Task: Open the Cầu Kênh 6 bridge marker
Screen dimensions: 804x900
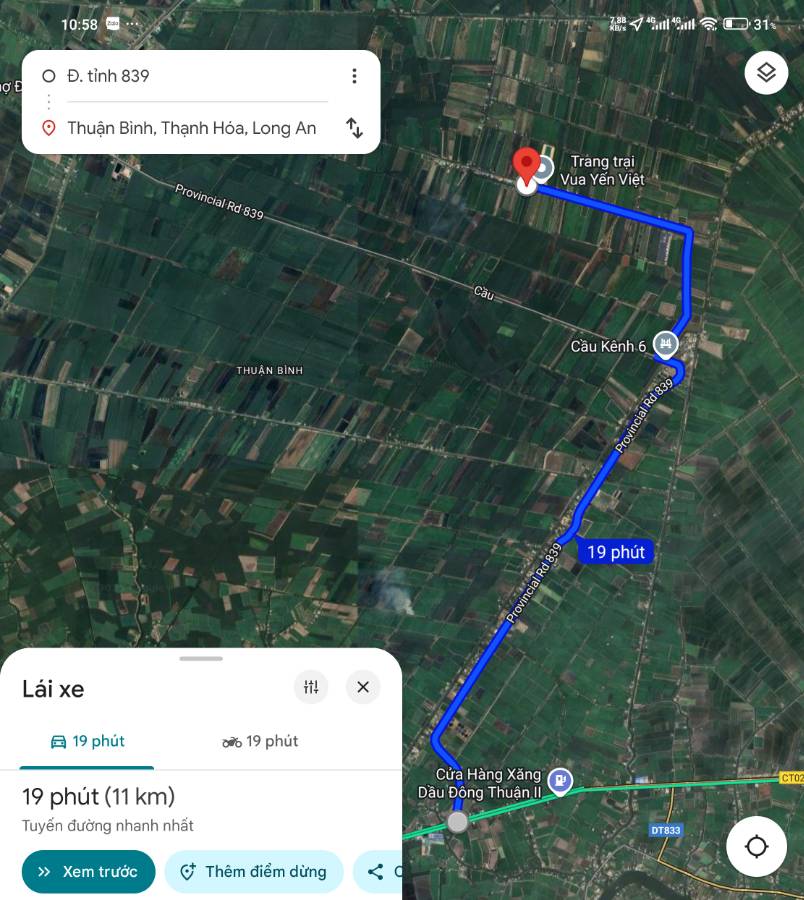Action: 665,344
